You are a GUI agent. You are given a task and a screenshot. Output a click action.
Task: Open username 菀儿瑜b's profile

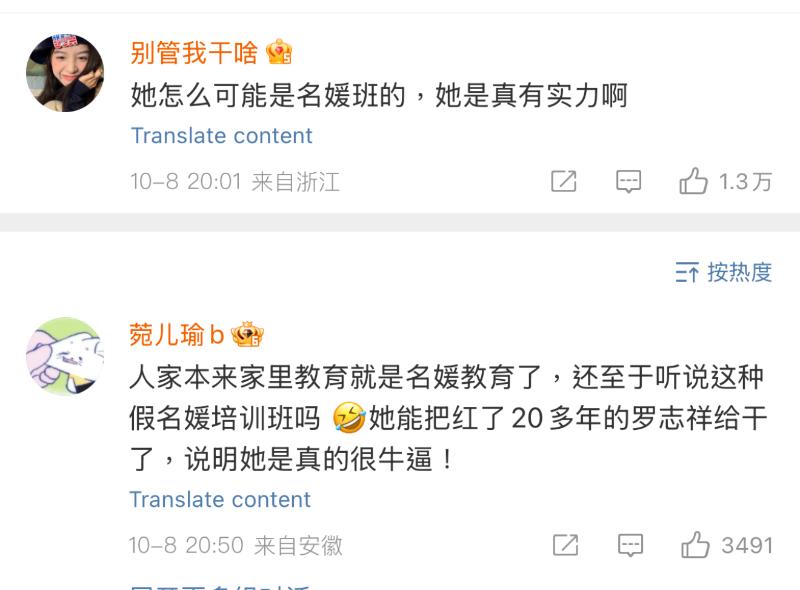coord(177,334)
